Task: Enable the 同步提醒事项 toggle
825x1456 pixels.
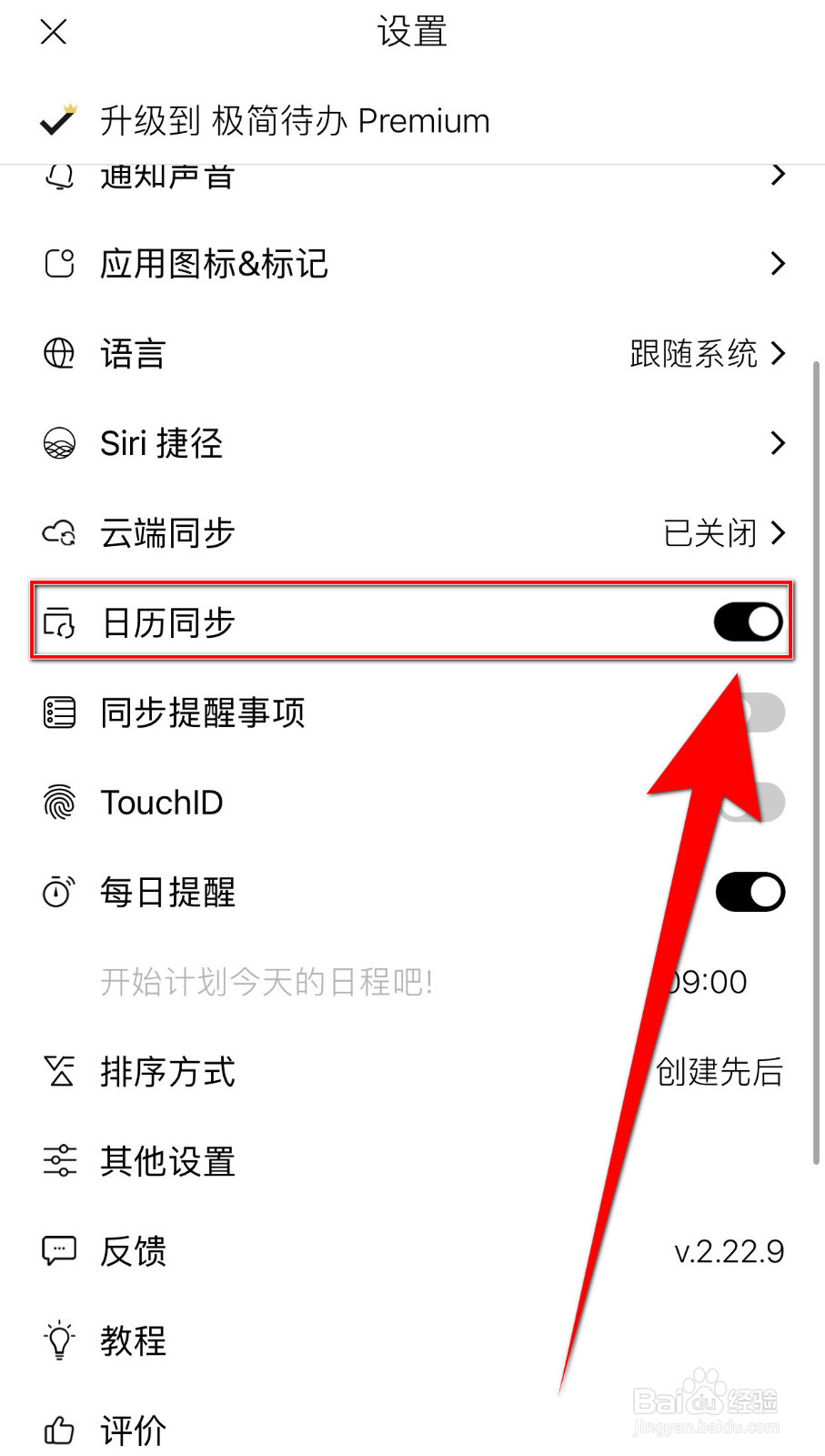Action: click(x=748, y=712)
